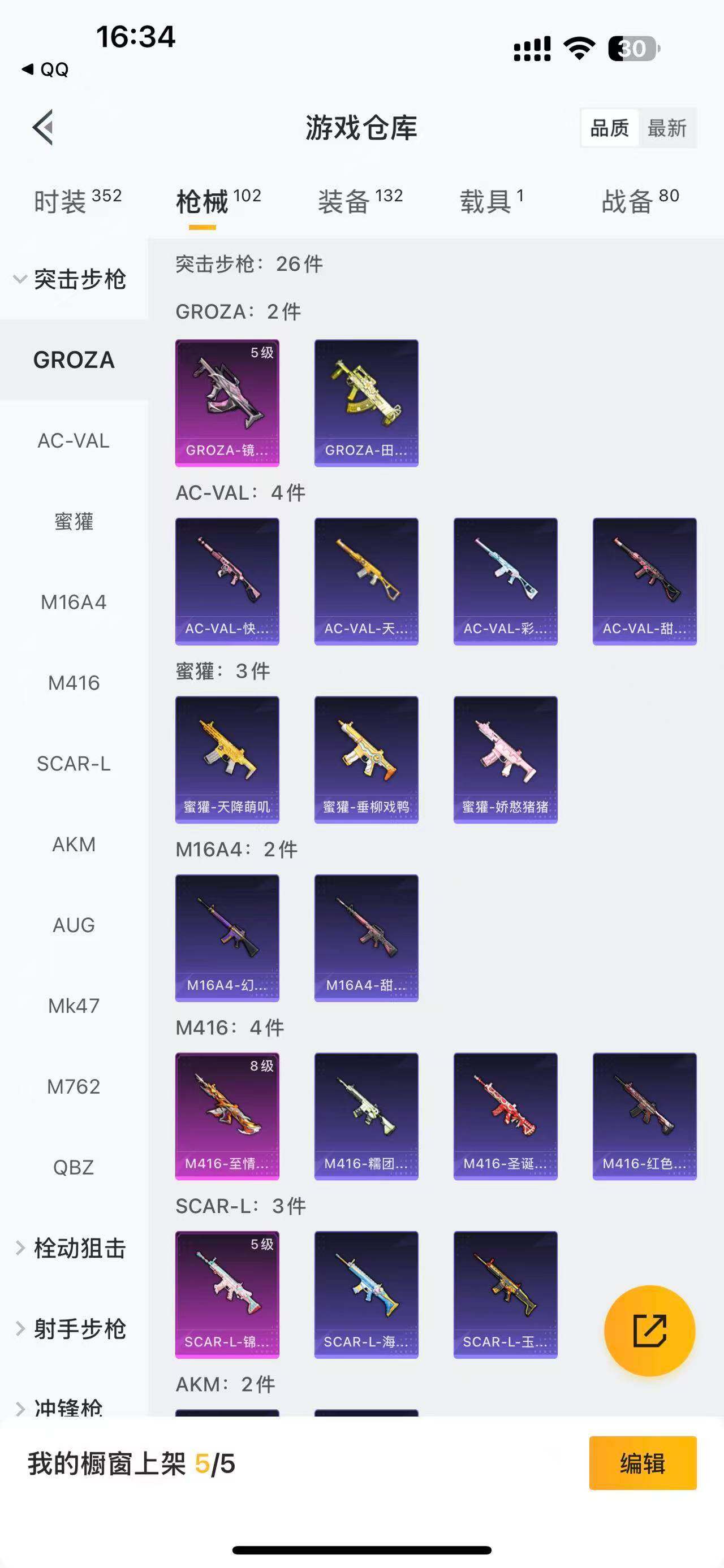
Task: View the level 8 M416-至情 skin
Action: pos(227,1116)
